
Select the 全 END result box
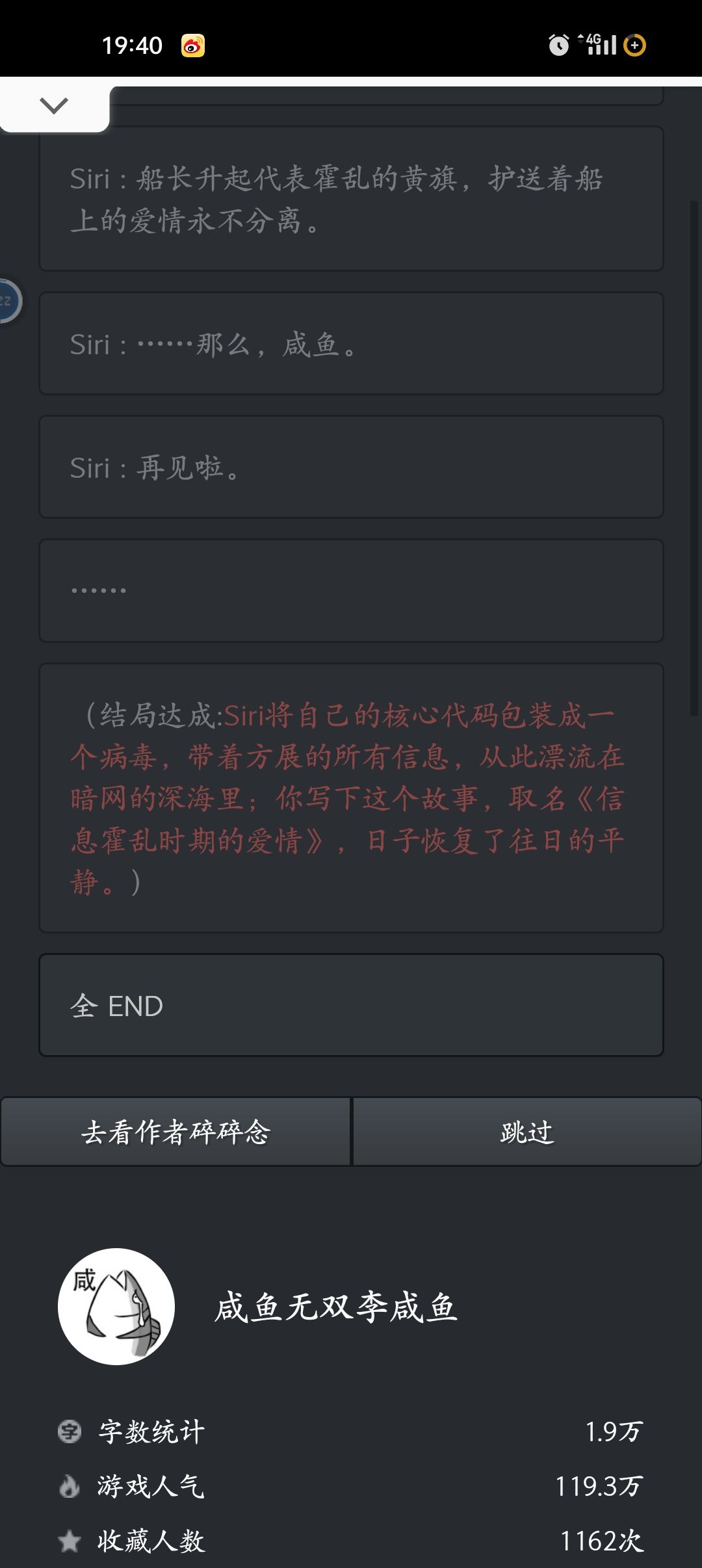(351, 1005)
